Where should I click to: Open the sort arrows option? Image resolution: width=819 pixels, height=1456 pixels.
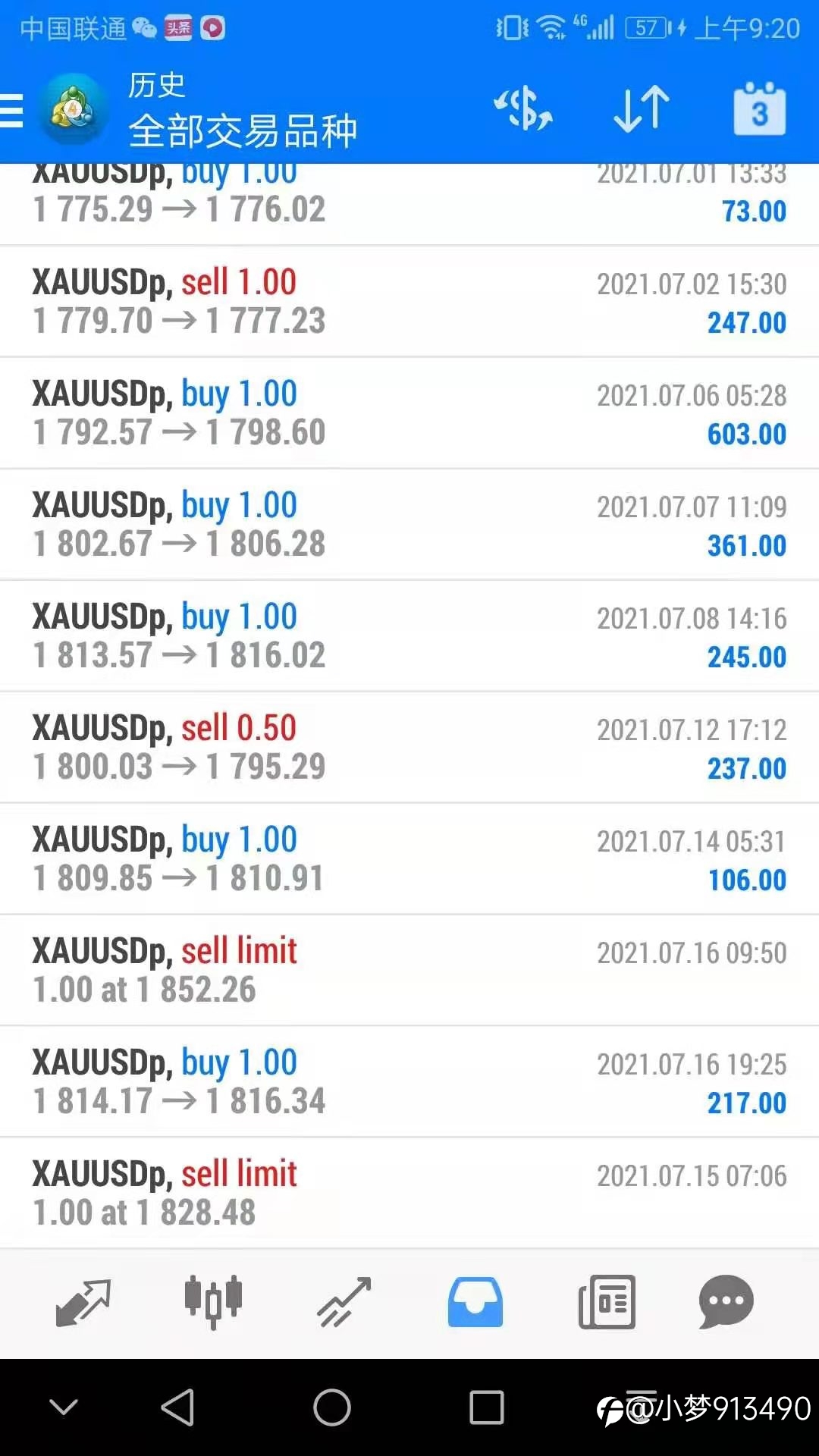[642, 109]
